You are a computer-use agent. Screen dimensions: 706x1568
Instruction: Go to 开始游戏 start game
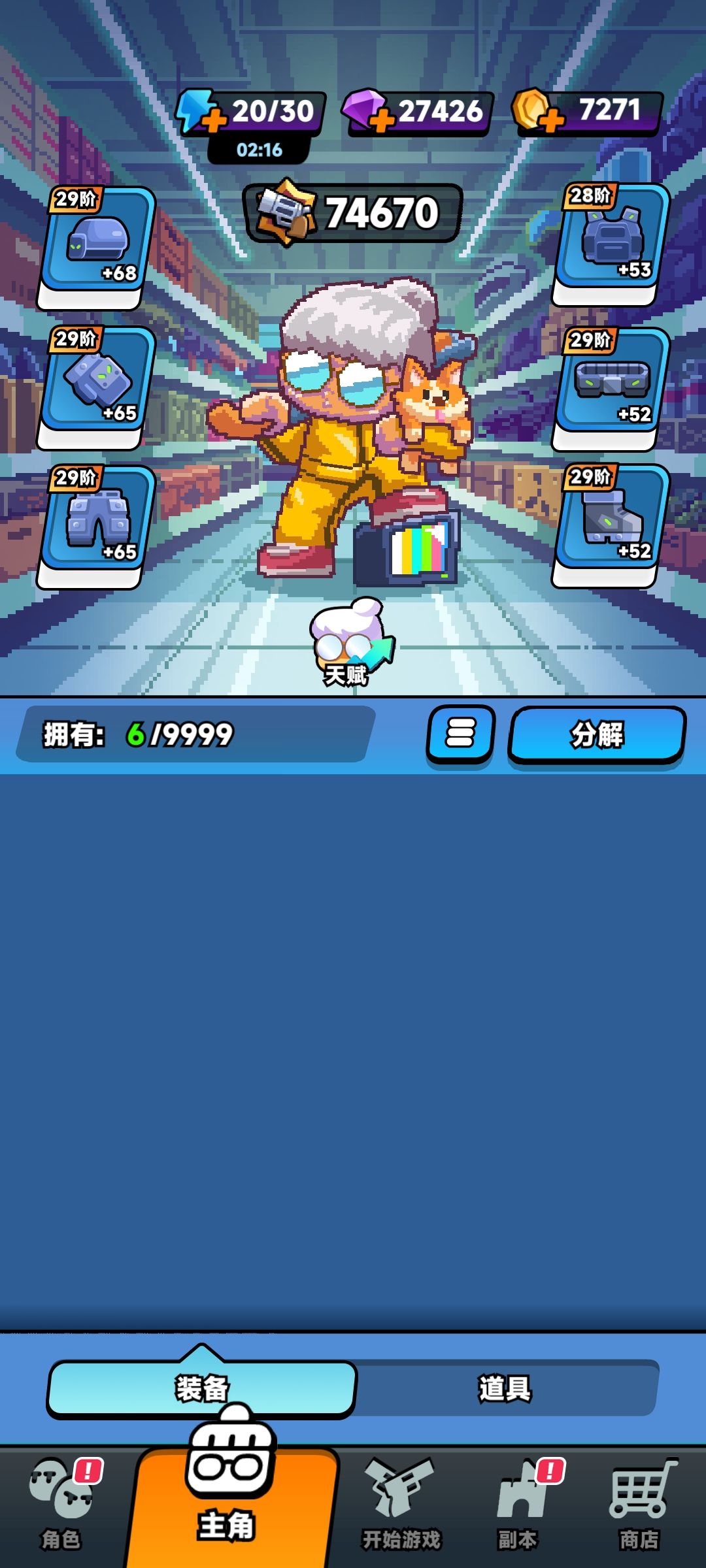click(401, 1505)
